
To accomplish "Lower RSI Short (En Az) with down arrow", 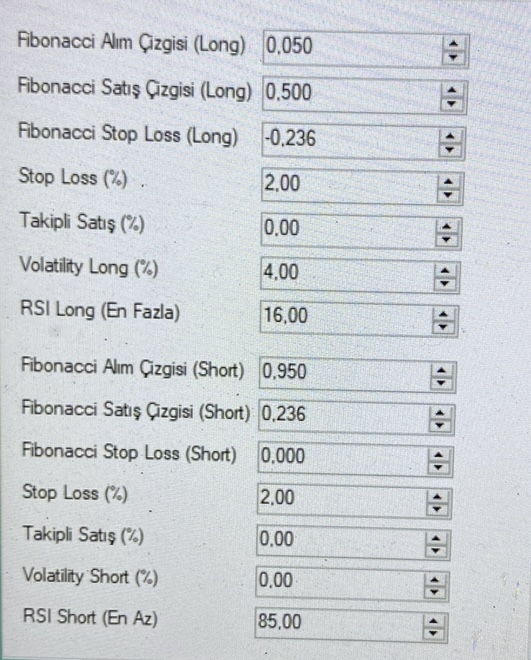I will 433,633.
